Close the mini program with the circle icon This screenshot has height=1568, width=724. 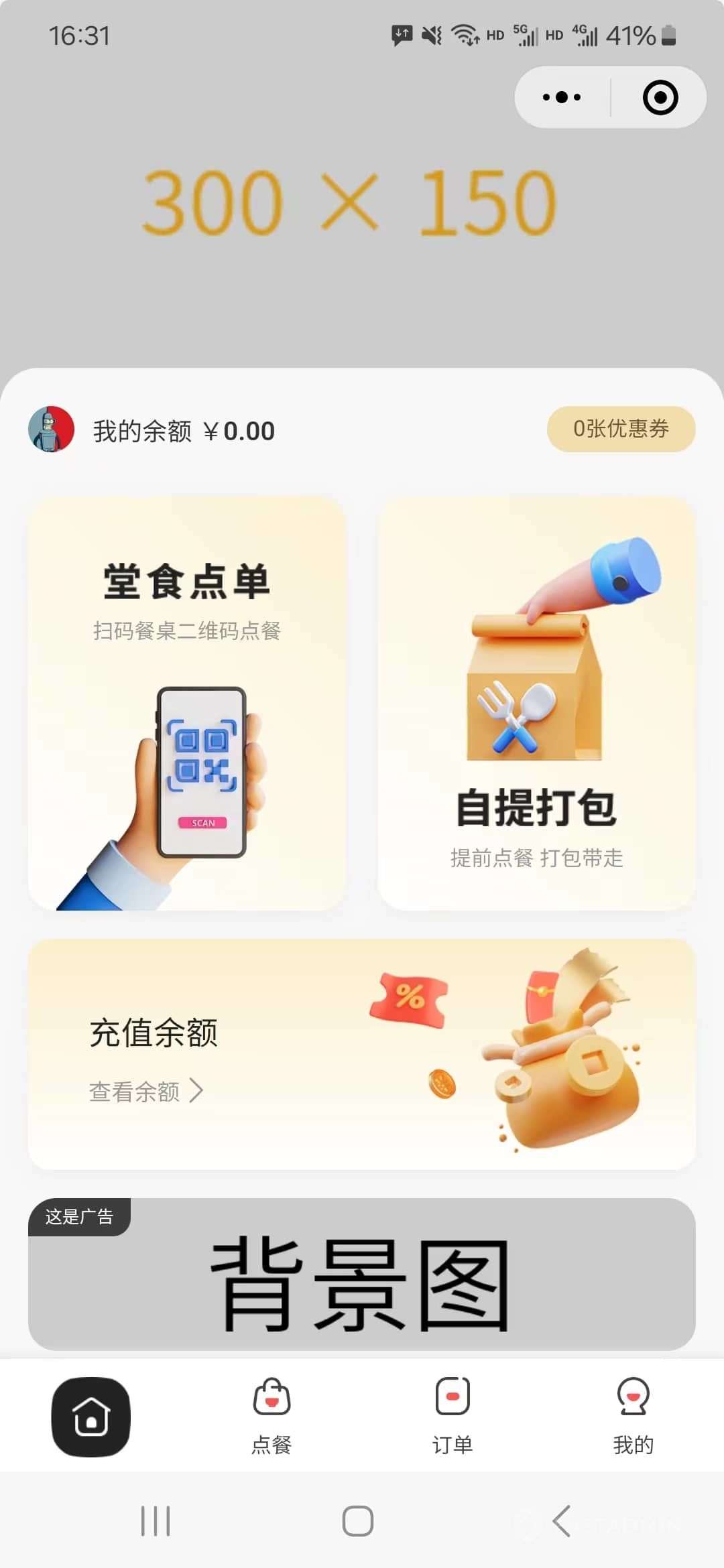point(660,97)
